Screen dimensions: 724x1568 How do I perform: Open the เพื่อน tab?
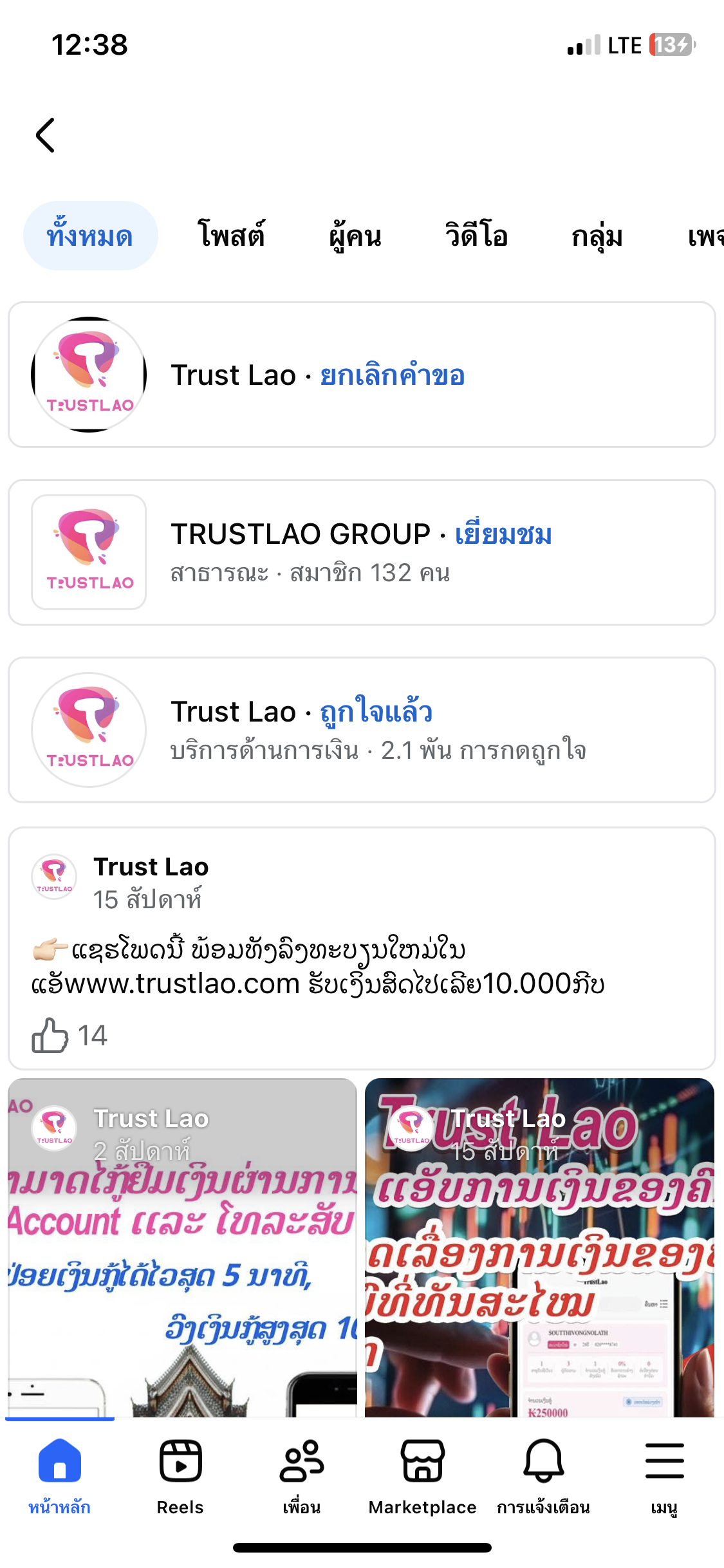(x=301, y=1477)
